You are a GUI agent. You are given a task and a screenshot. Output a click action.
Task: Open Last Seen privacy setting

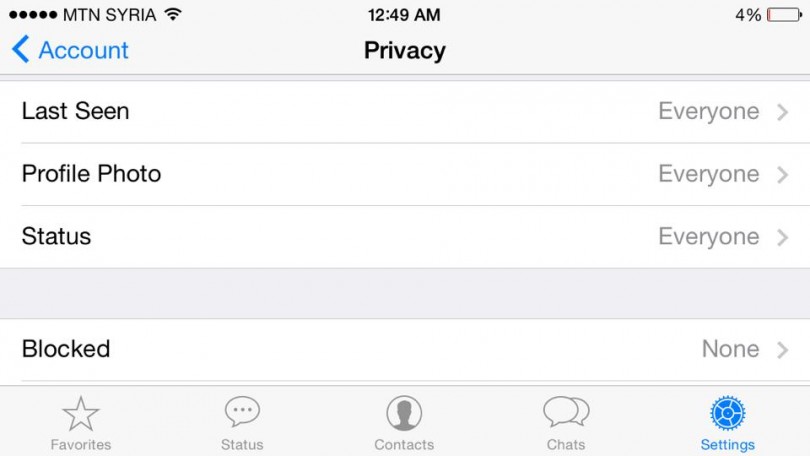(x=404, y=112)
